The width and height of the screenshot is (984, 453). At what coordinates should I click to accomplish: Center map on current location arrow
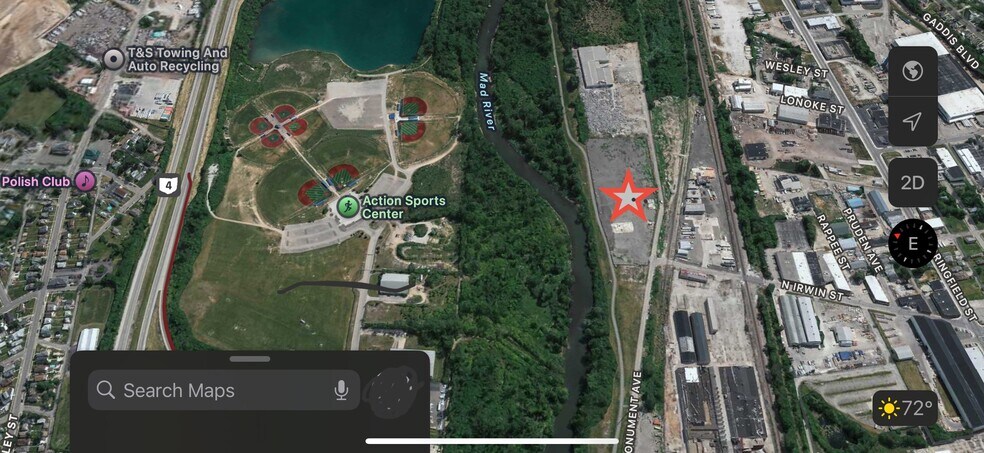[x=912, y=121]
